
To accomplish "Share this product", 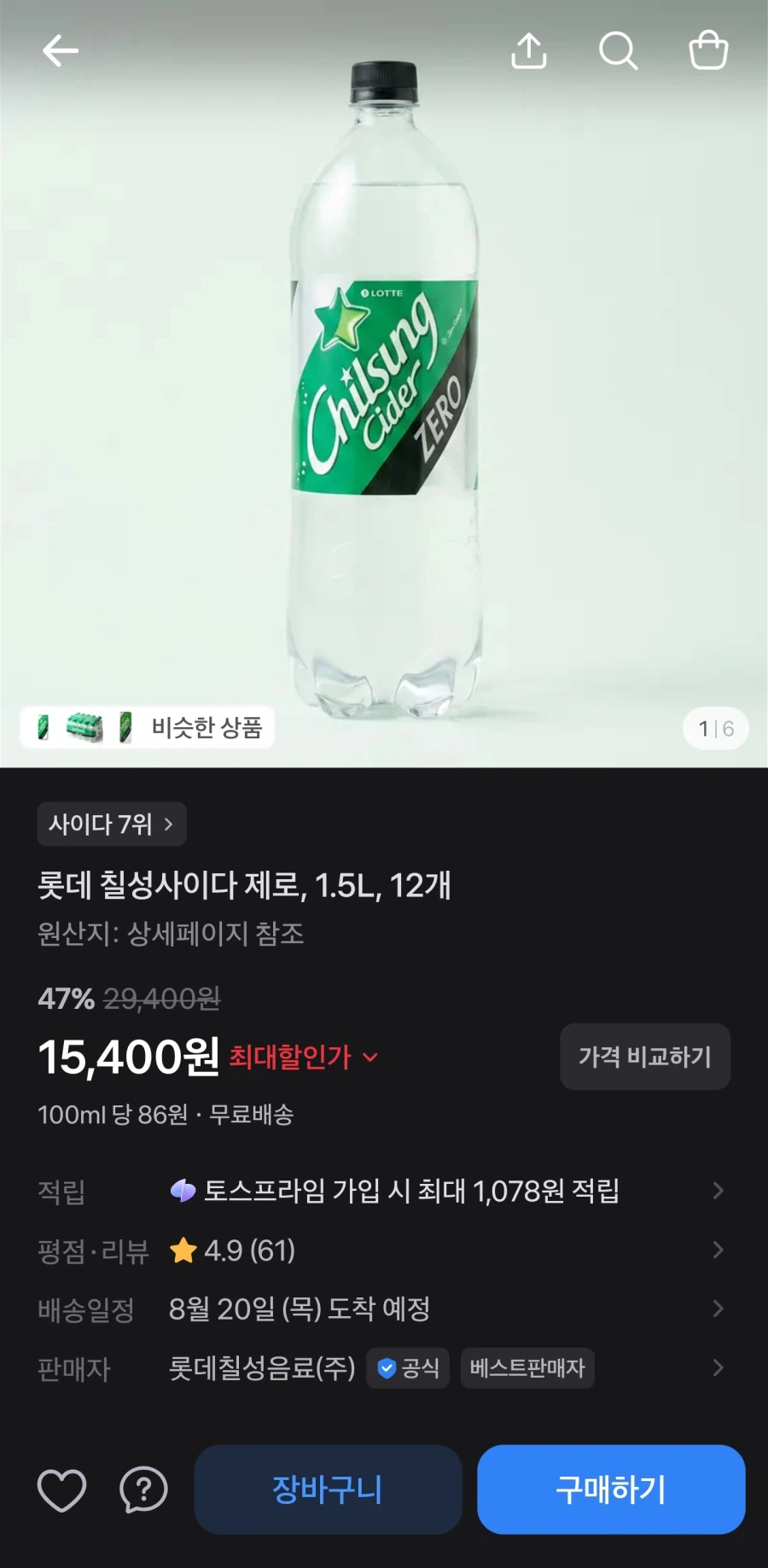I will coord(529,51).
